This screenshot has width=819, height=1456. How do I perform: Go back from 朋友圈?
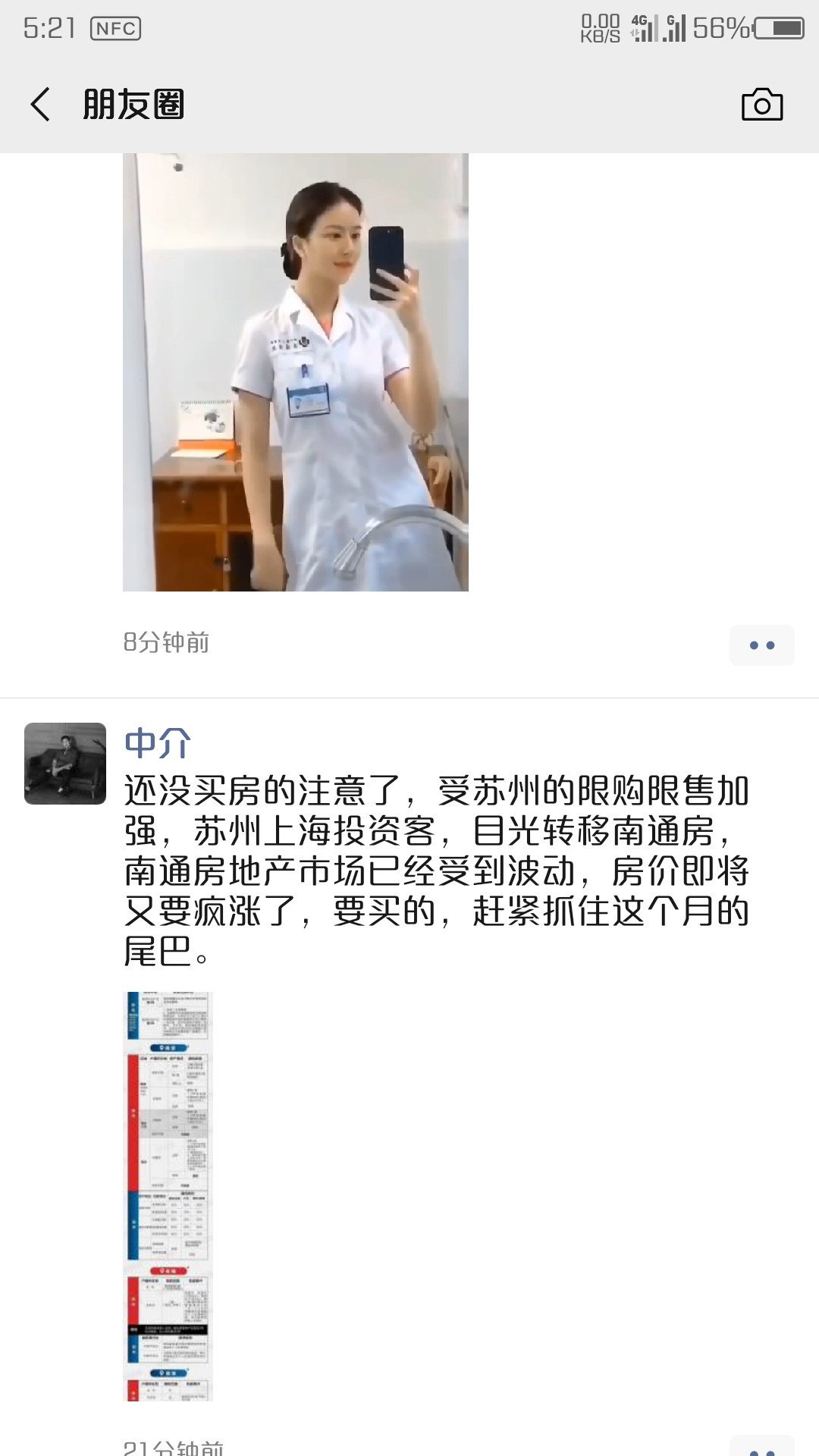click(x=40, y=105)
